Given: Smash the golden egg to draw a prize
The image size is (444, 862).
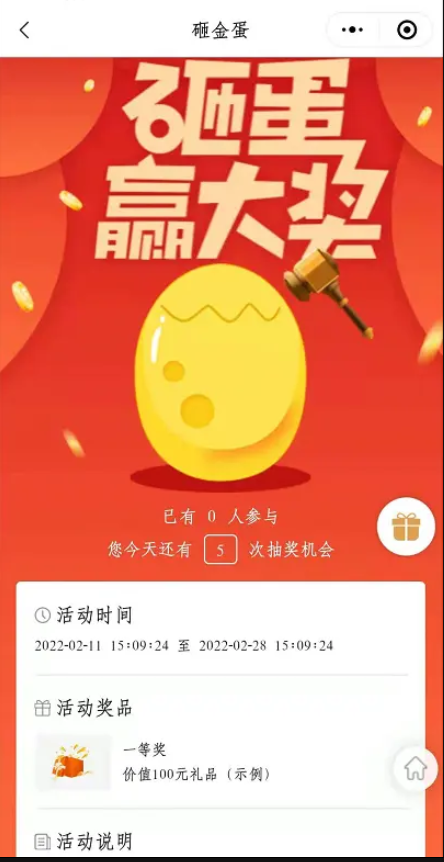Looking at the screenshot, I should [x=220, y=372].
